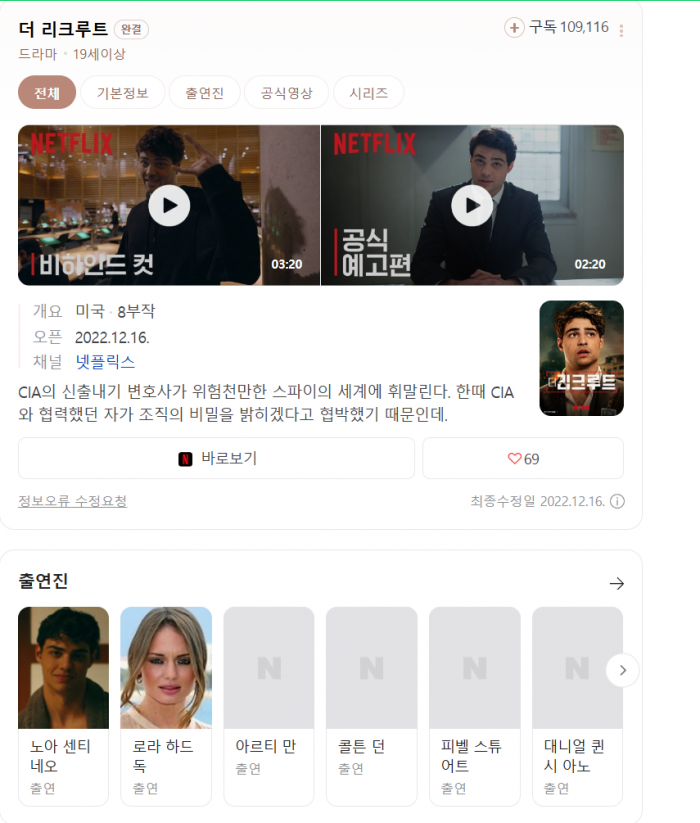Switch to the 기본정보 tab
The image size is (700, 823).
(123, 92)
